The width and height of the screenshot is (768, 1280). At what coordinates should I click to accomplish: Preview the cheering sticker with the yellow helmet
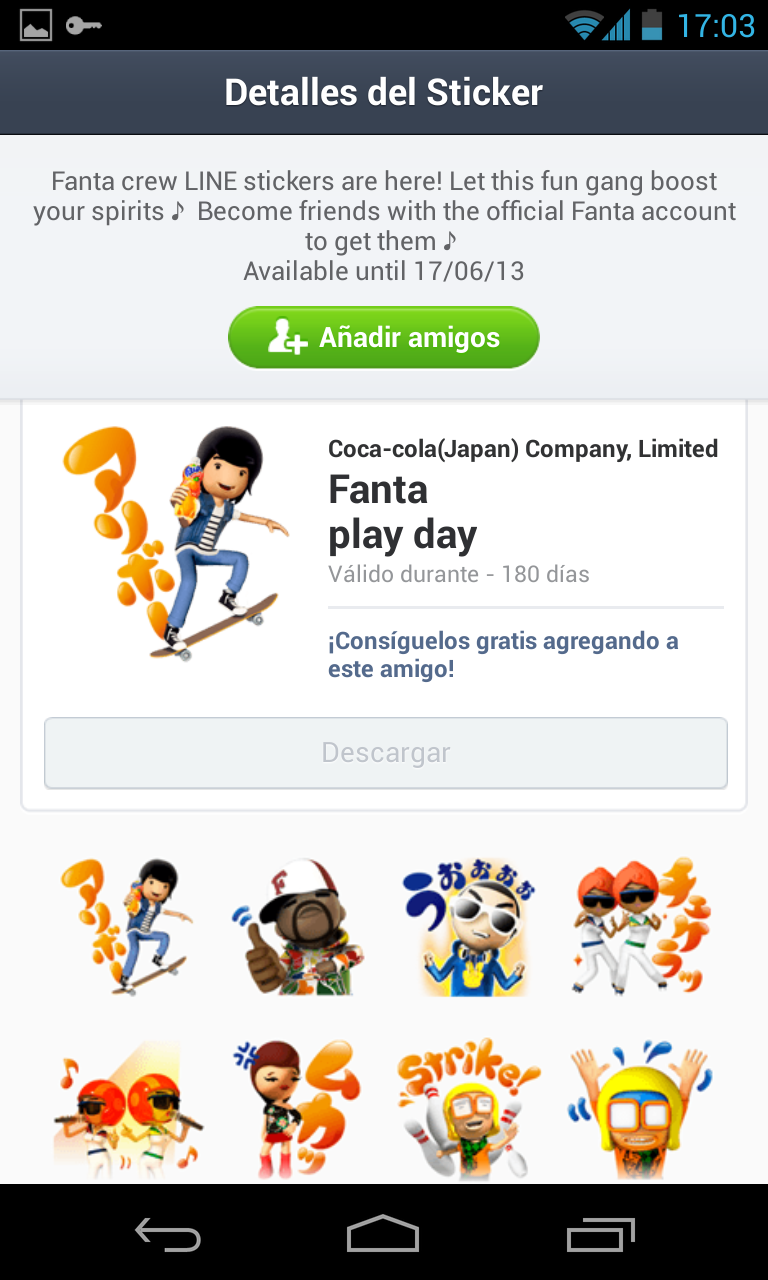coord(640,1110)
